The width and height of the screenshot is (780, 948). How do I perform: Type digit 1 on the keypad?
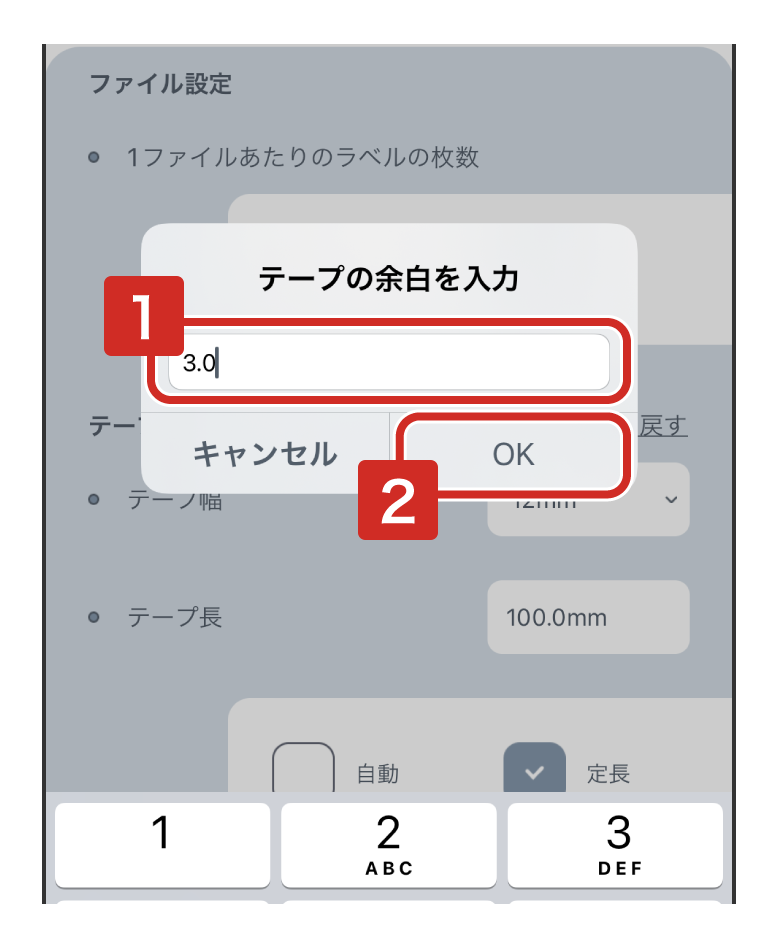(x=162, y=844)
